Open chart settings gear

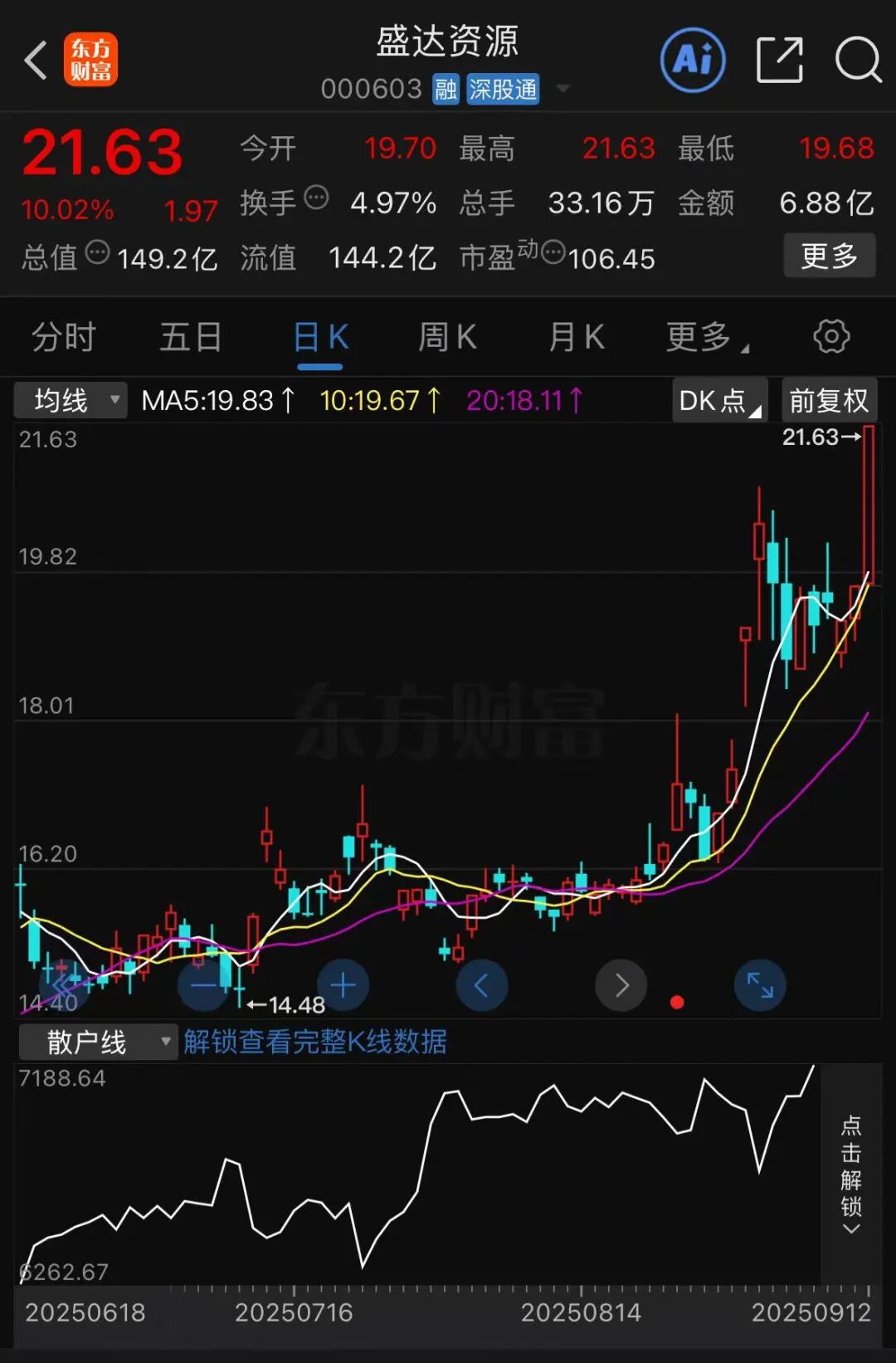coord(831,337)
